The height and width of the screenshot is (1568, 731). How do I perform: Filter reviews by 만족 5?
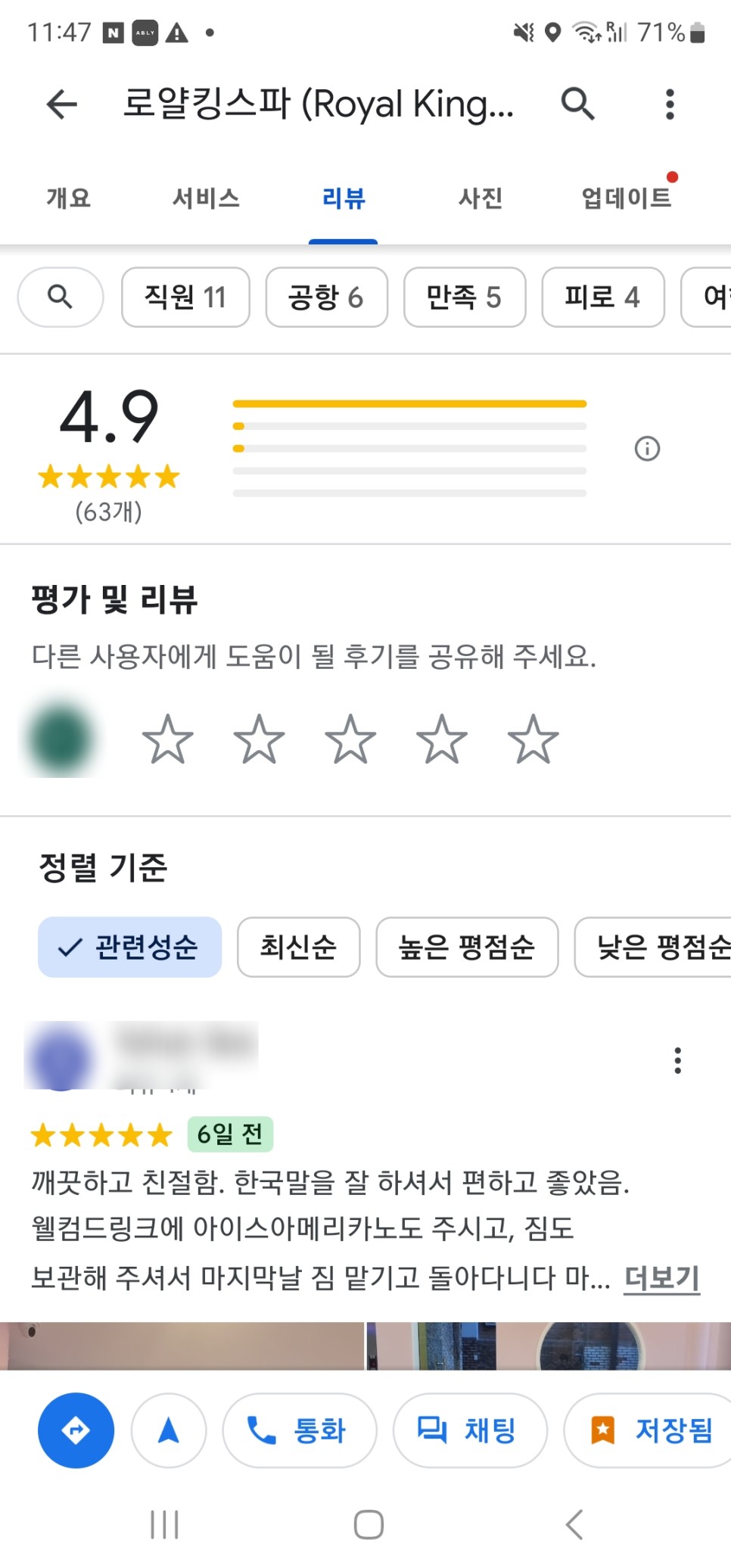tap(465, 297)
